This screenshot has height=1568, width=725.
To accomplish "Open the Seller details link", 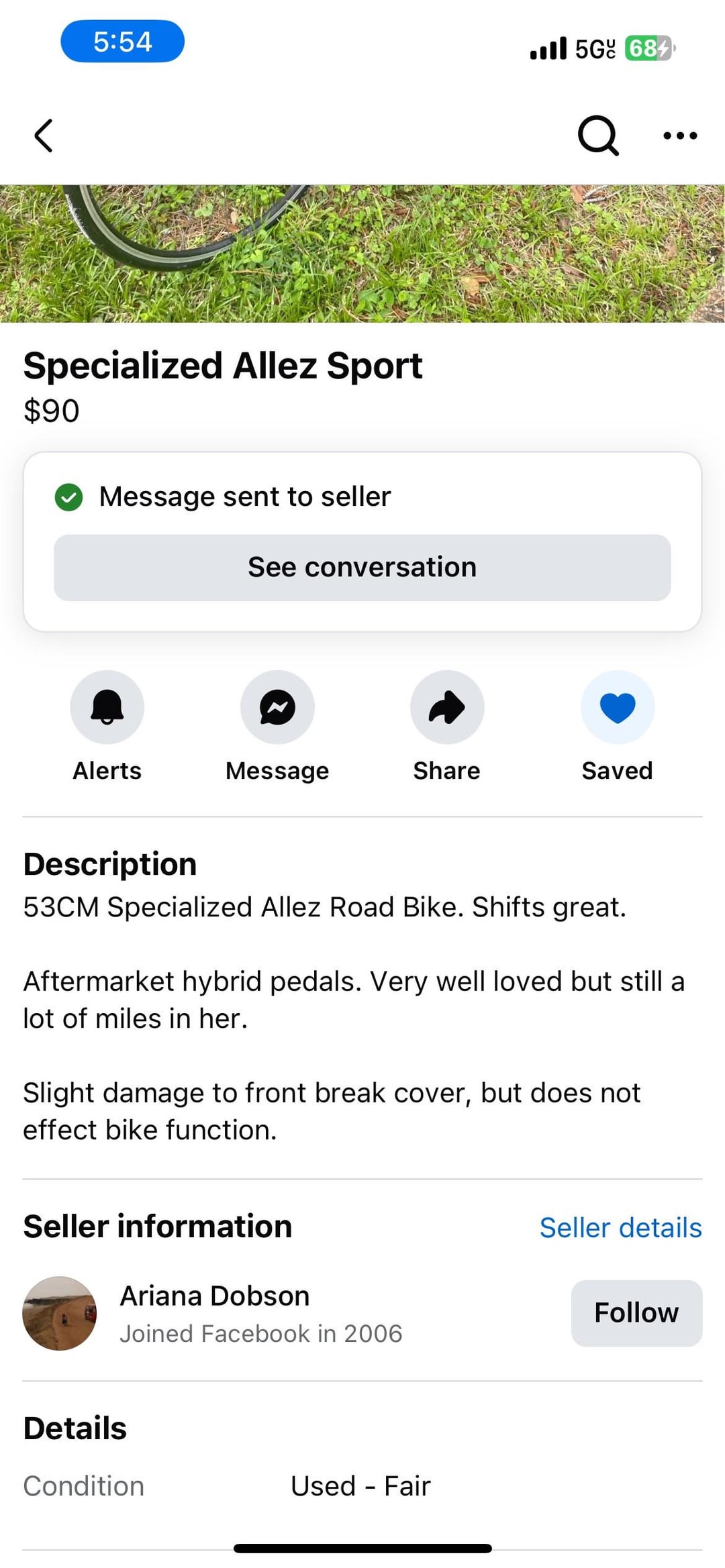I will click(x=620, y=1227).
